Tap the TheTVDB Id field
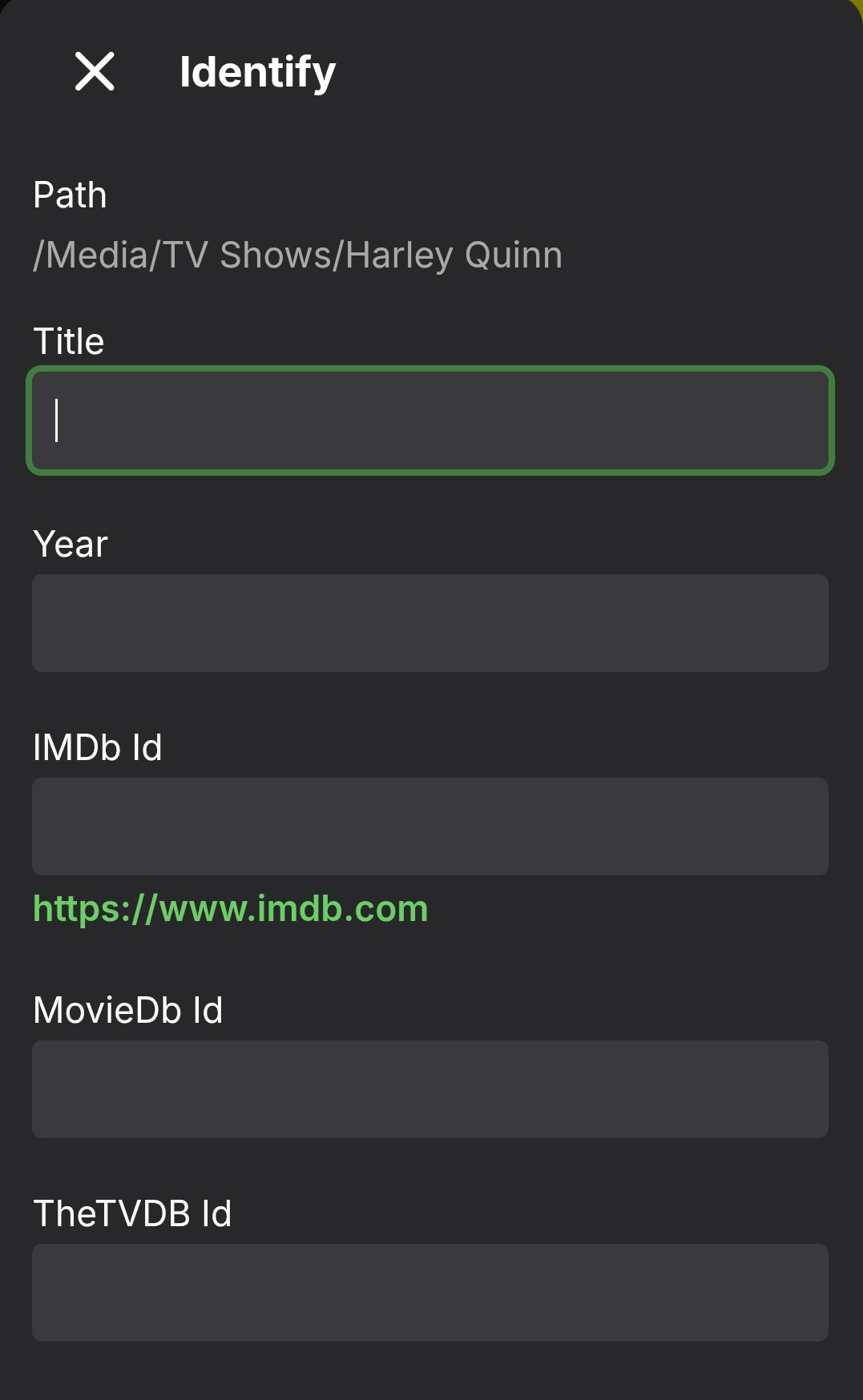The width and height of the screenshot is (863, 1400). 430,1293
